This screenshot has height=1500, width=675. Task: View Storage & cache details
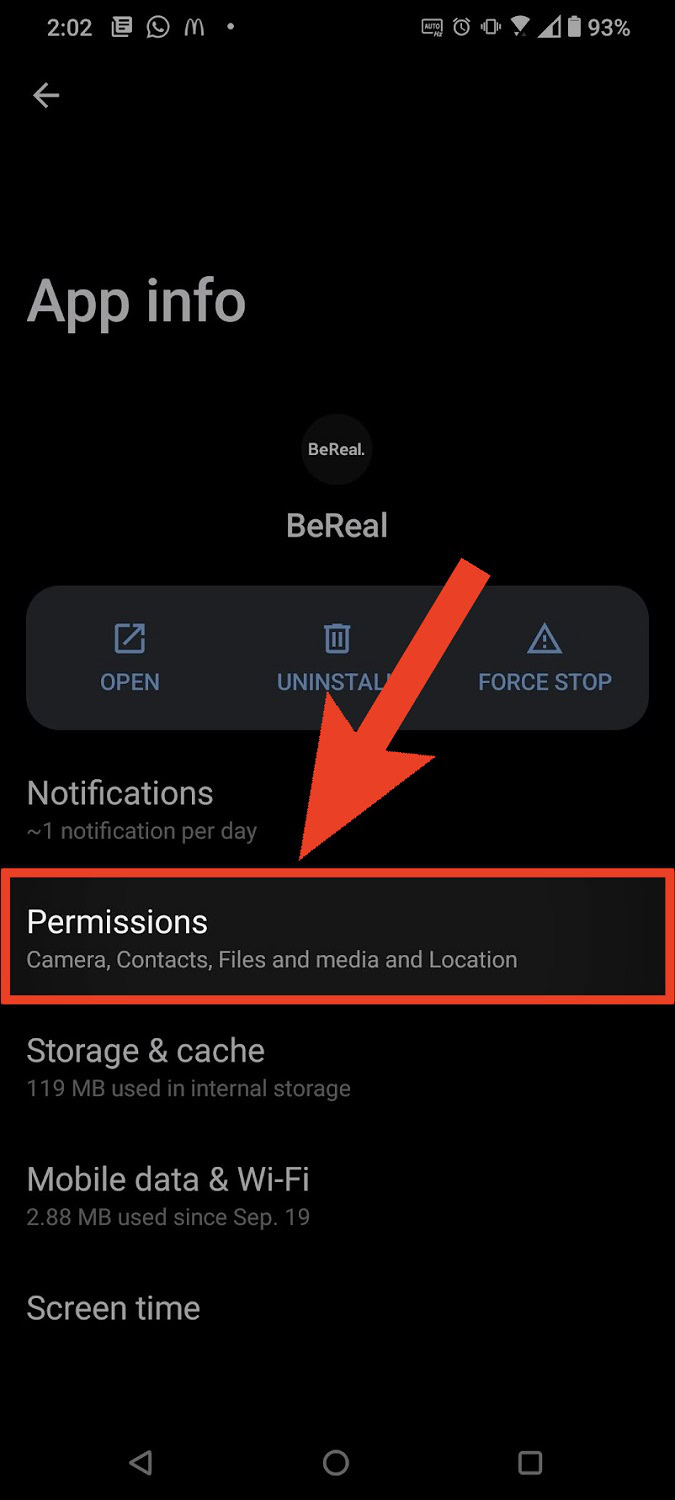[188, 1067]
